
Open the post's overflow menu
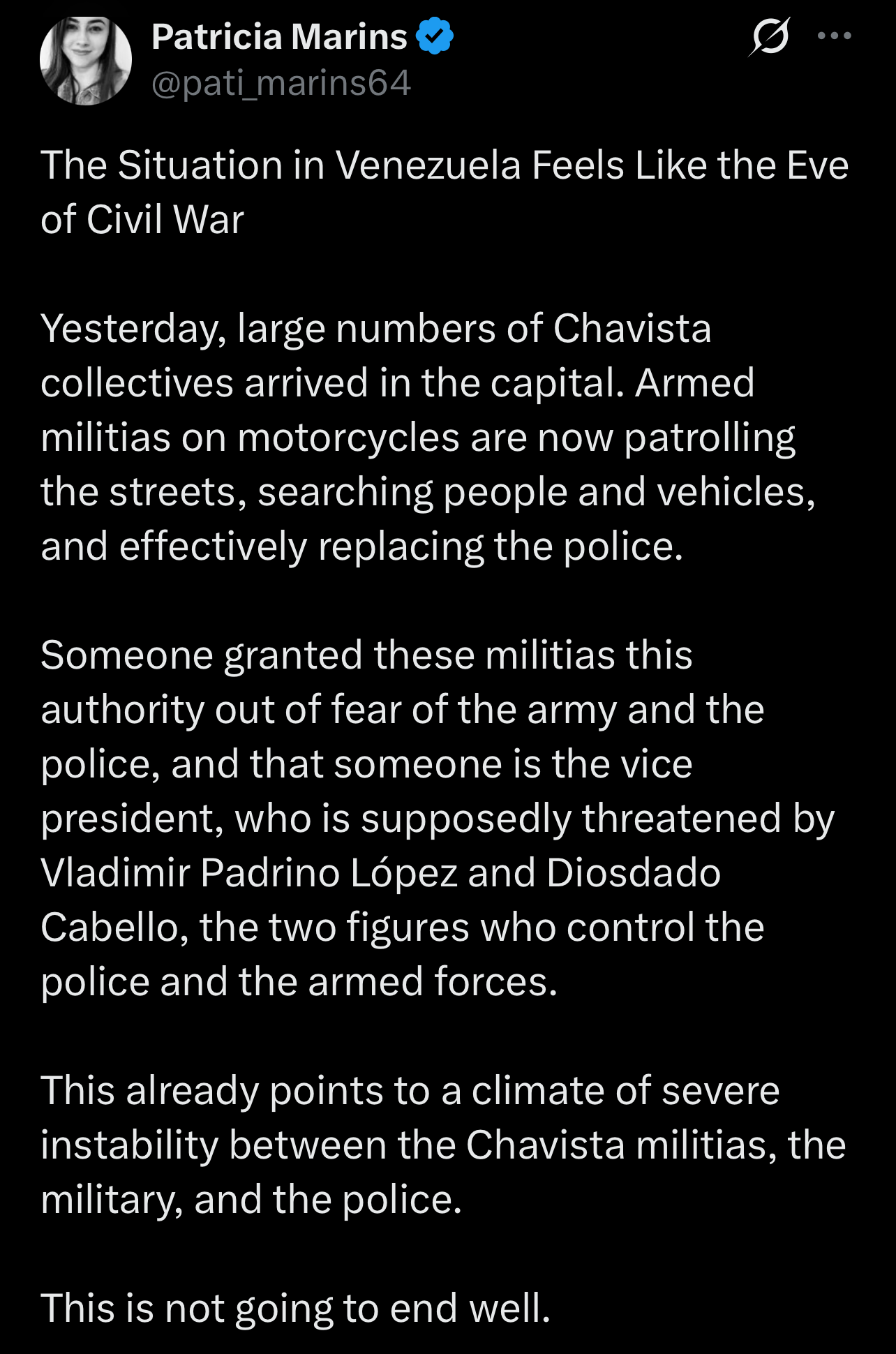(835, 36)
